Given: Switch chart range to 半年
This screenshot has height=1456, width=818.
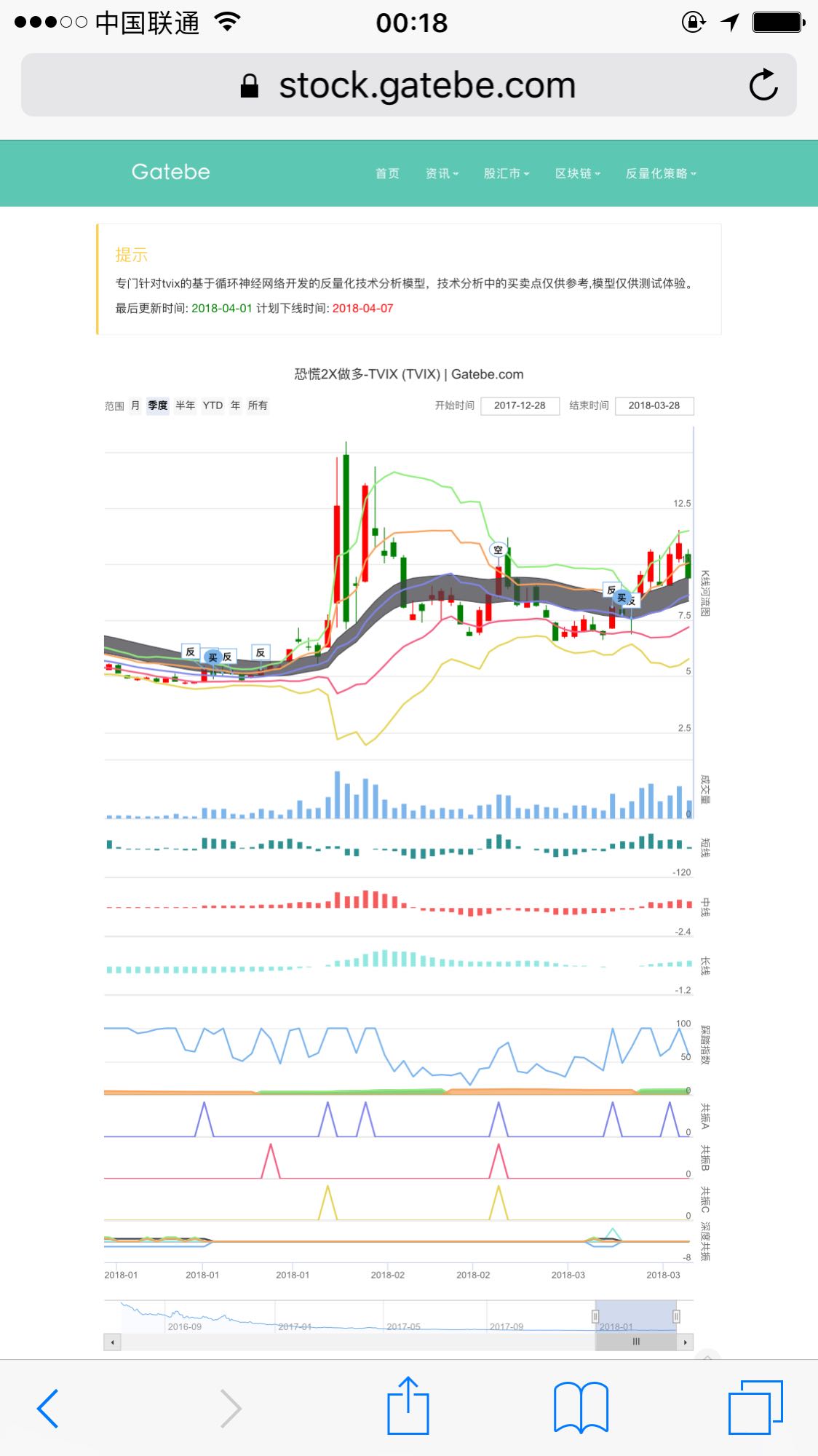Looking at the screenshot, I should pos(186,405).
